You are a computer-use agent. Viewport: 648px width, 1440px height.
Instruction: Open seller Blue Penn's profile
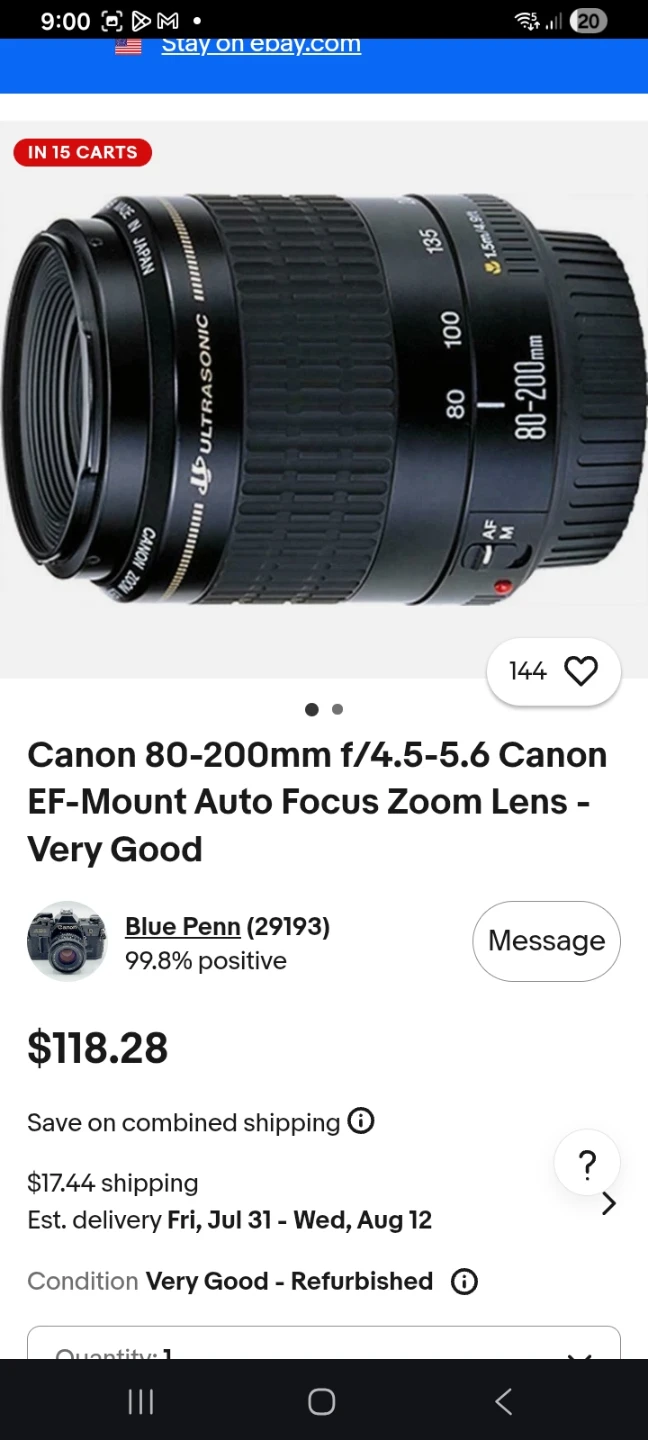[182, 927]
